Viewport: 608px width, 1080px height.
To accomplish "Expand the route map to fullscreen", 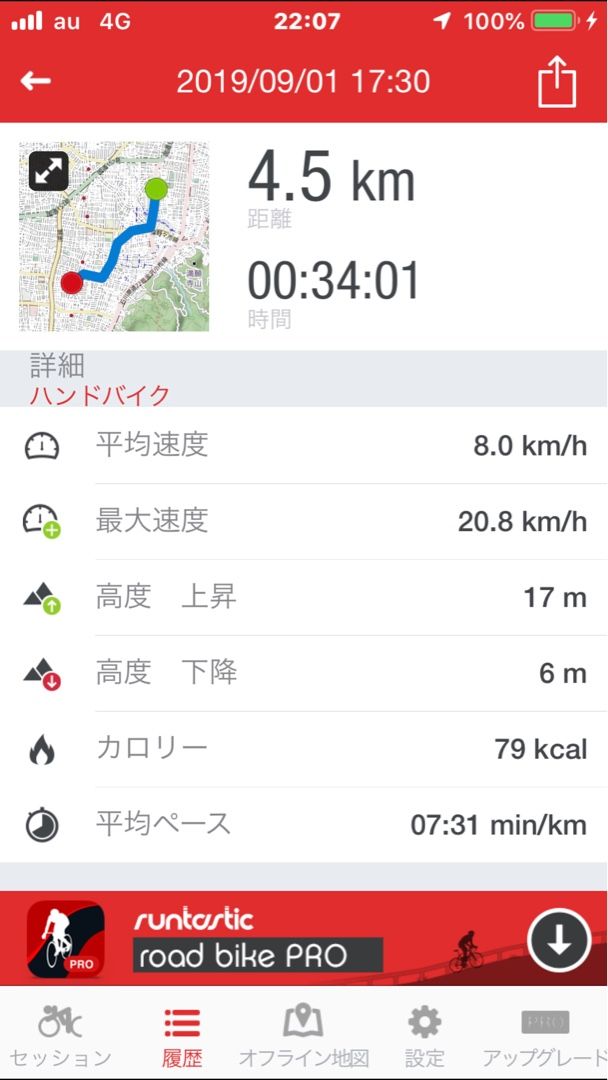I will pyautogui.click(x=48, y=172).
